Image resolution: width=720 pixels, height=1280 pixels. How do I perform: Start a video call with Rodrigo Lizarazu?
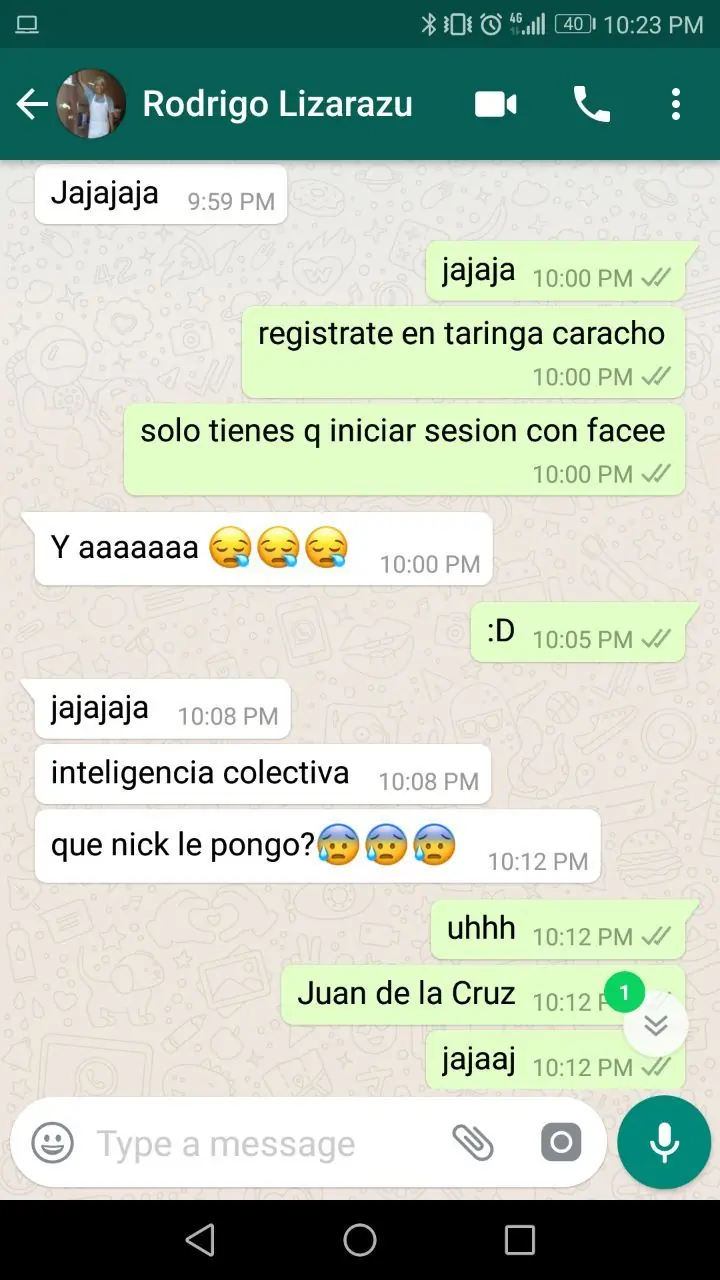coord(495,103)
